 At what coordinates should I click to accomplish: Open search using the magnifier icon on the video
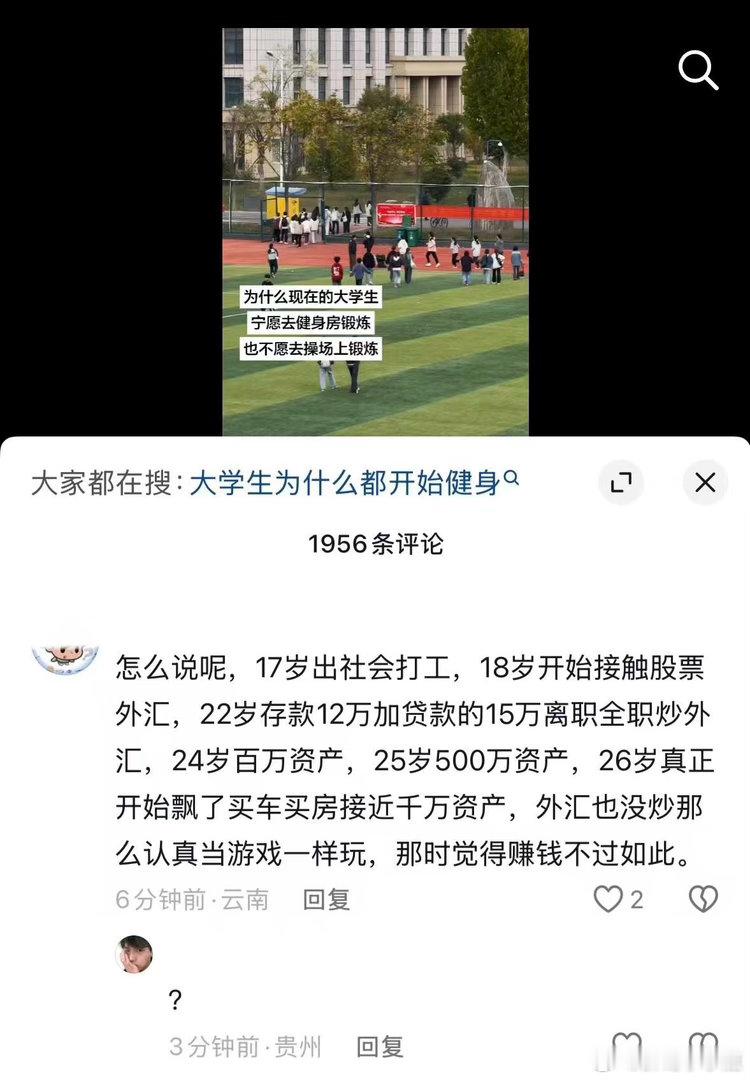point(697,70)
